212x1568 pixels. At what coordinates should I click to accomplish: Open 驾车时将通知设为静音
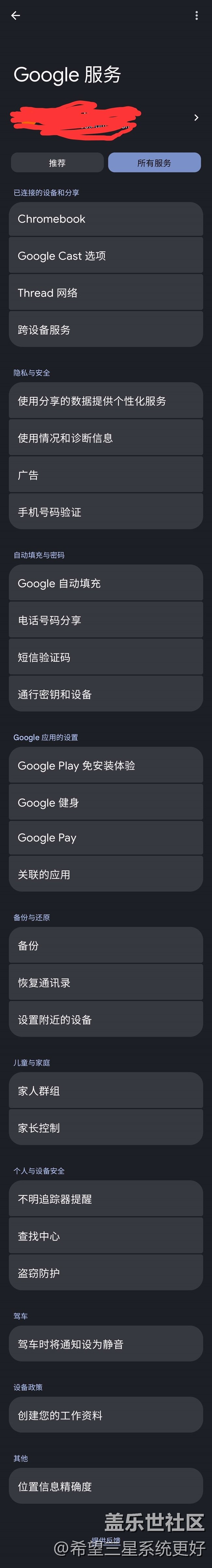pyautogui.click(x=106, y=1344)
